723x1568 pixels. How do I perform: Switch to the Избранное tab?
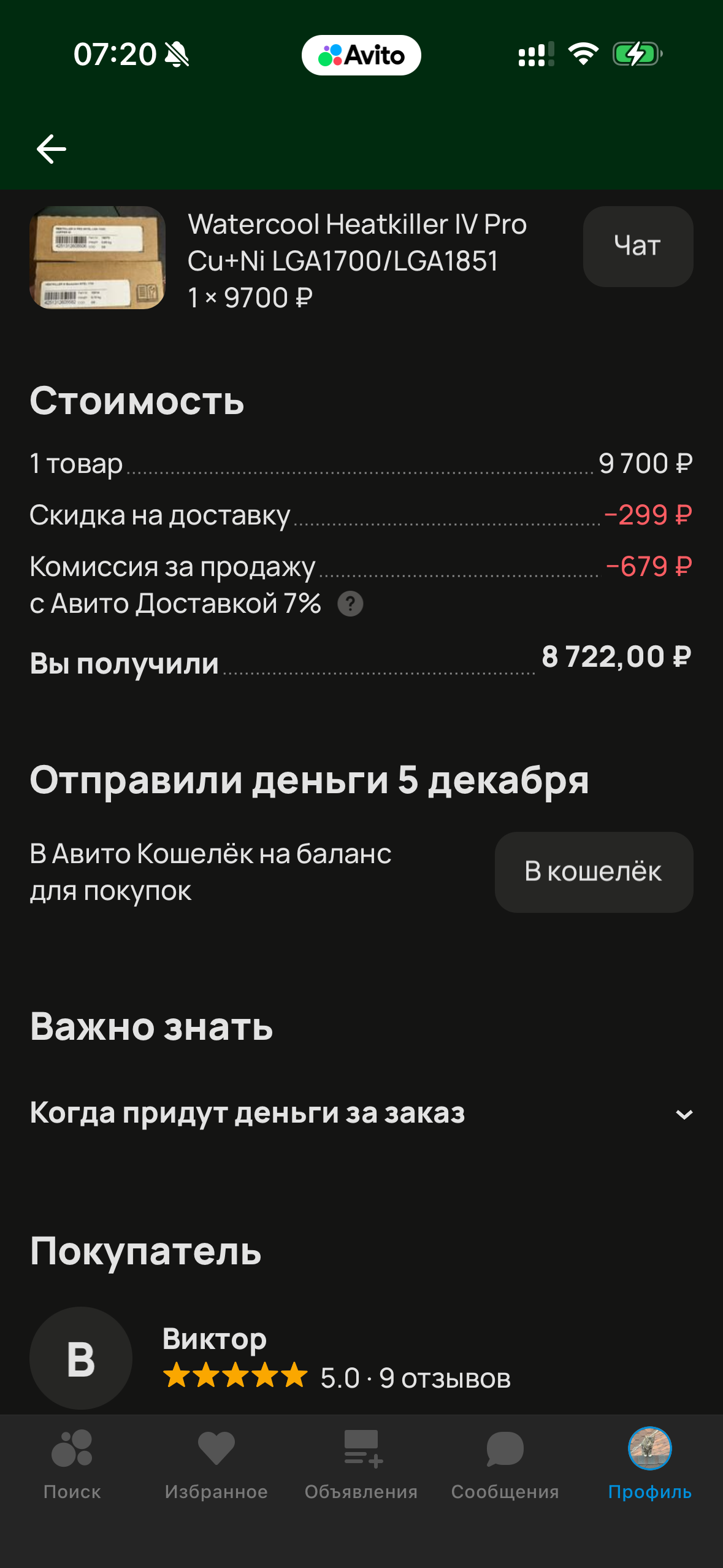[216, 1464]
